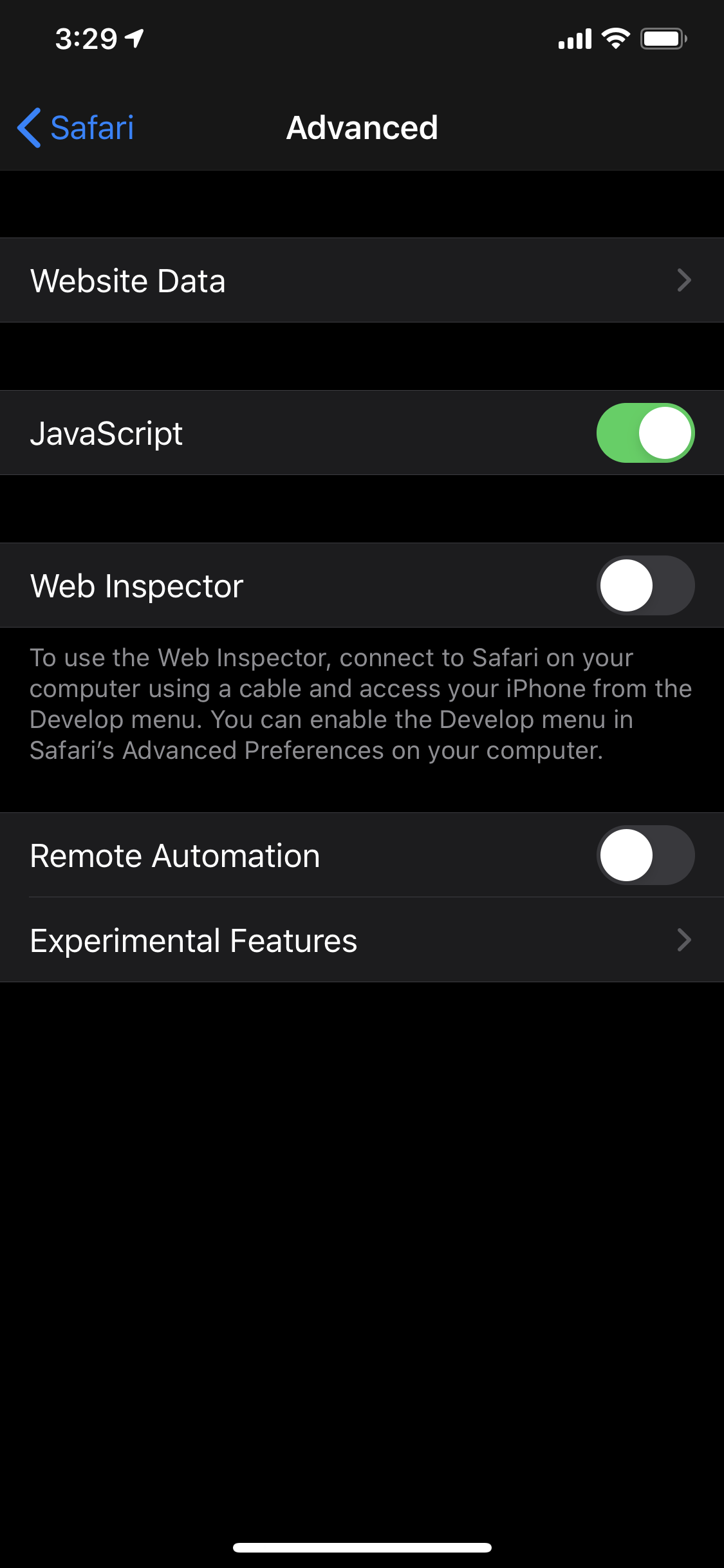Image resolution: width=724 pixels, height=1568 pixels.
Task: Turn off the JavaScript switch
Action: (645, 433)
